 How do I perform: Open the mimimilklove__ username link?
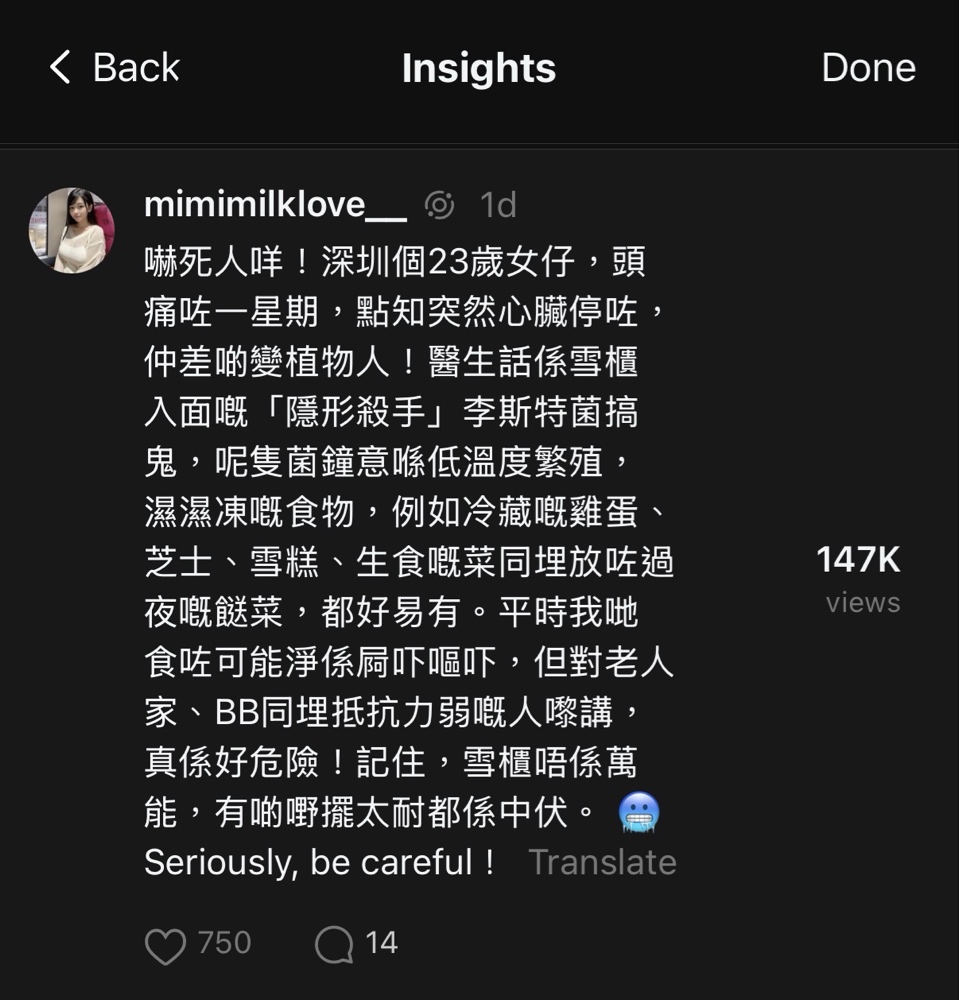pos(275,205)
